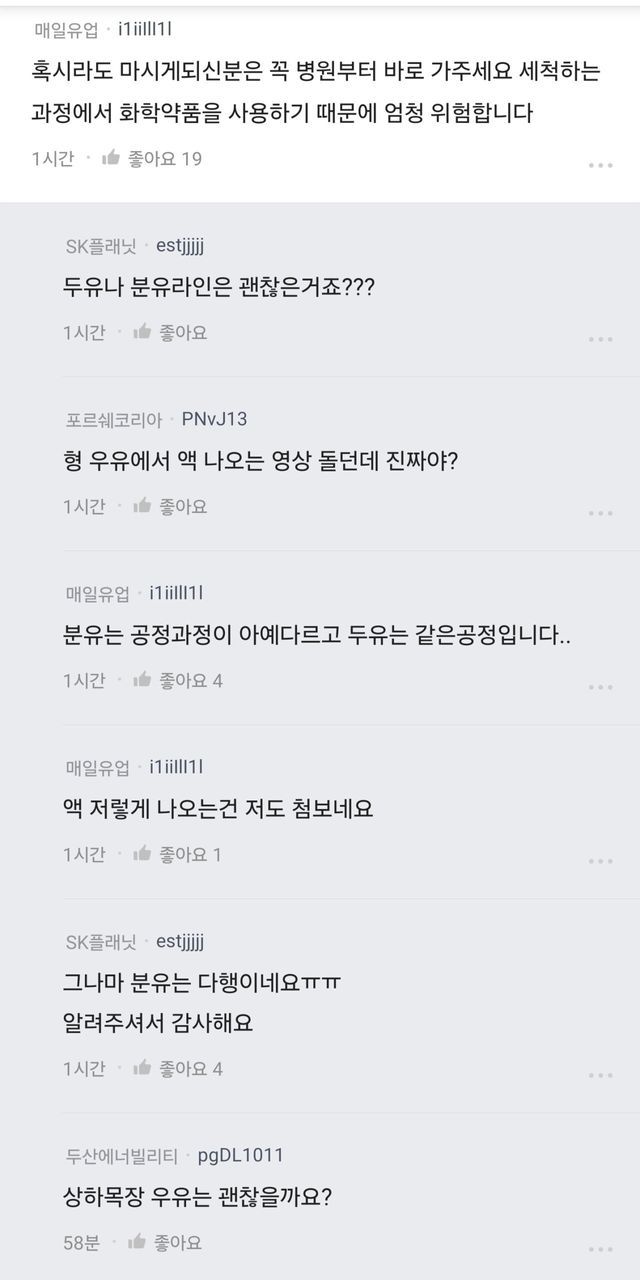This screenshot has width=640, height=1280.
Task: Like the reply about 분유는 공정과정이 아예다르고
Action: point(178,680)
